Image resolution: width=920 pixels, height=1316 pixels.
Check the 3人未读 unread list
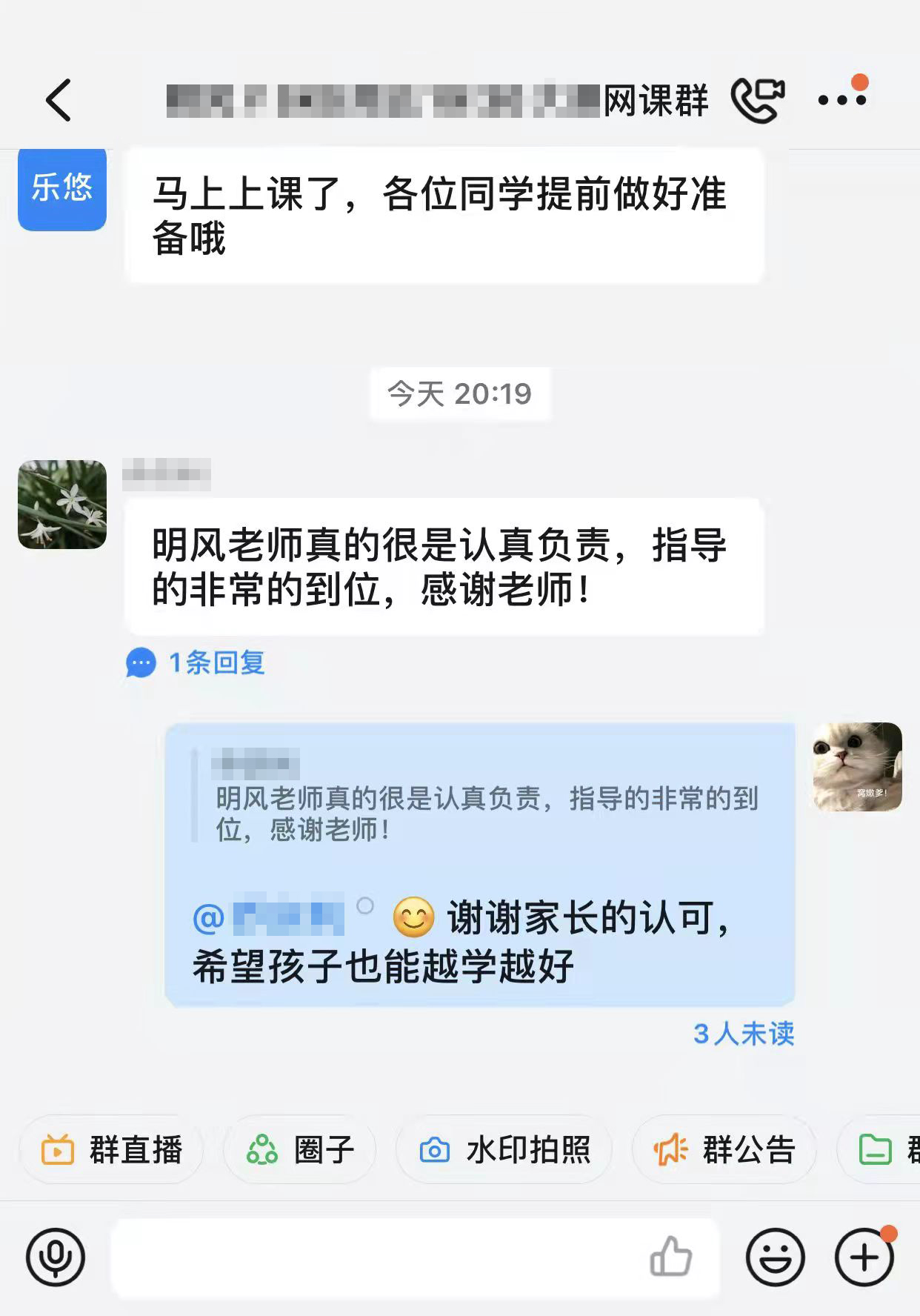coord(743,1034)
